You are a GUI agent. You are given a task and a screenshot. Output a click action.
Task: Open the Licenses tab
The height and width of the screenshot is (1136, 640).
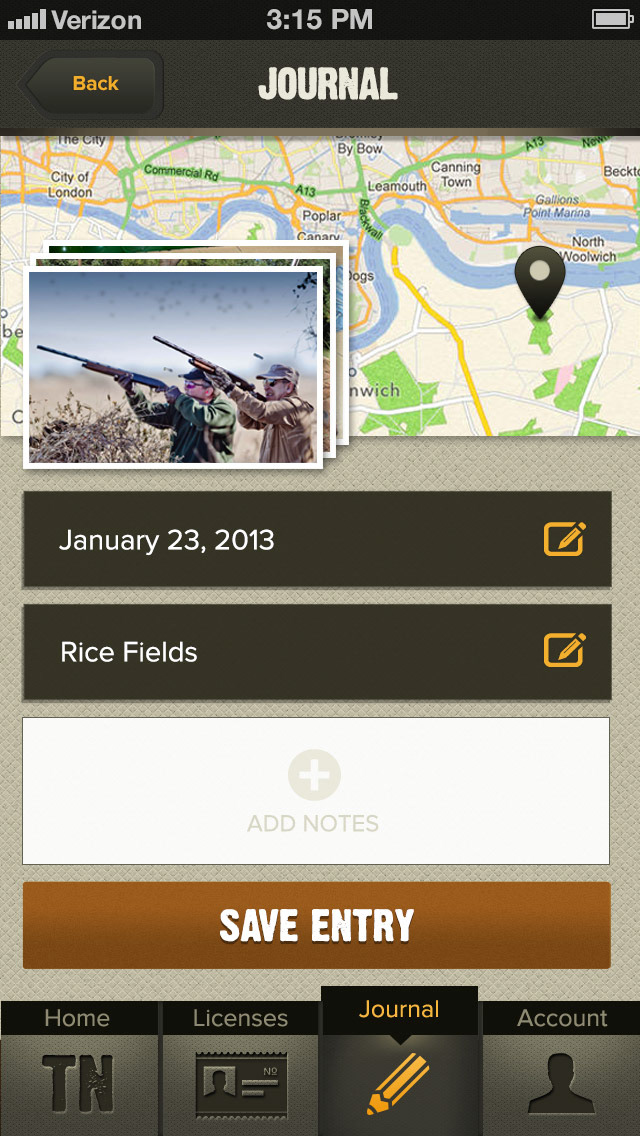240,1065
